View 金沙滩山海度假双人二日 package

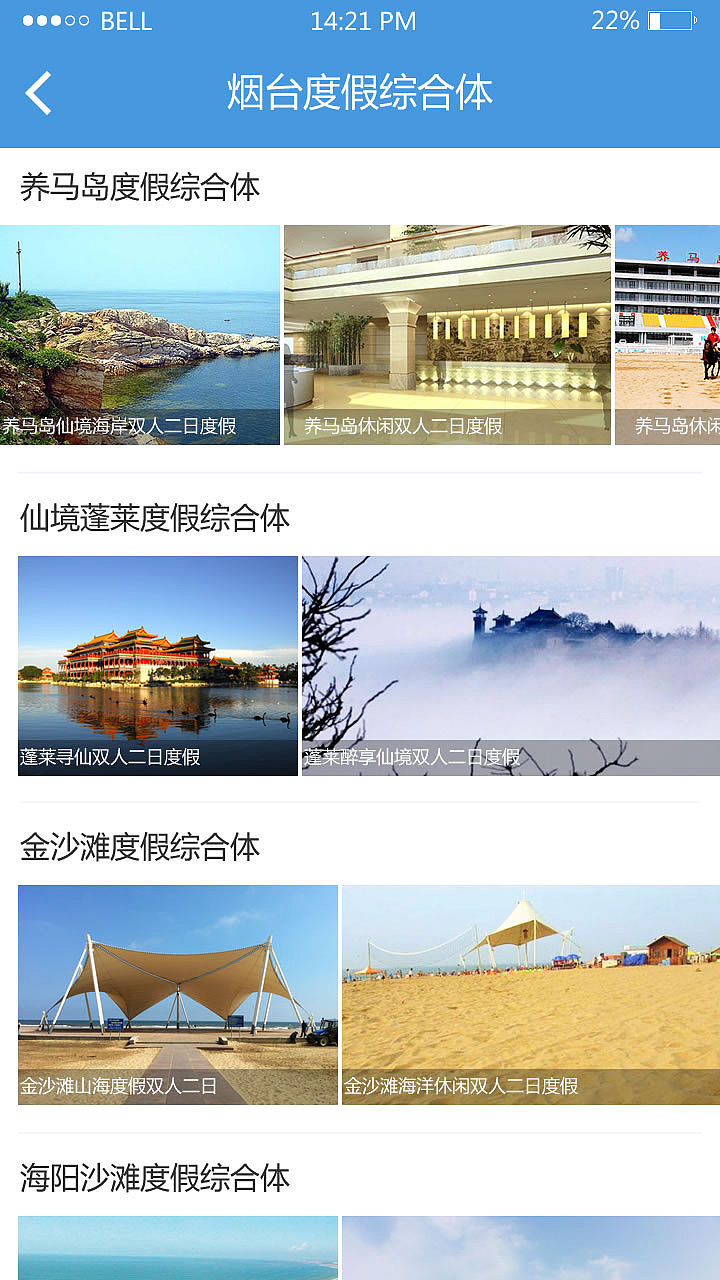click(178, 994)
